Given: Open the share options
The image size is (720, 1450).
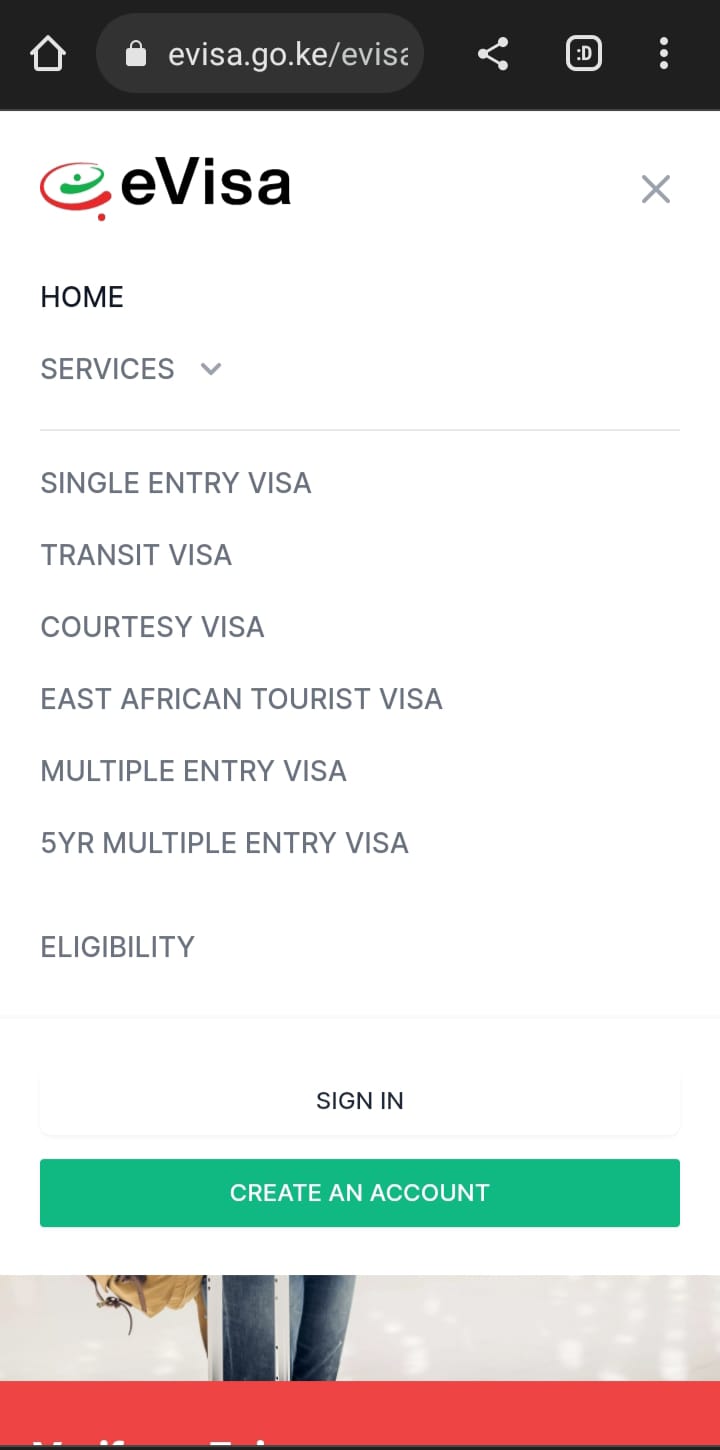Looking at the screenshot, I should coord(492,54).
